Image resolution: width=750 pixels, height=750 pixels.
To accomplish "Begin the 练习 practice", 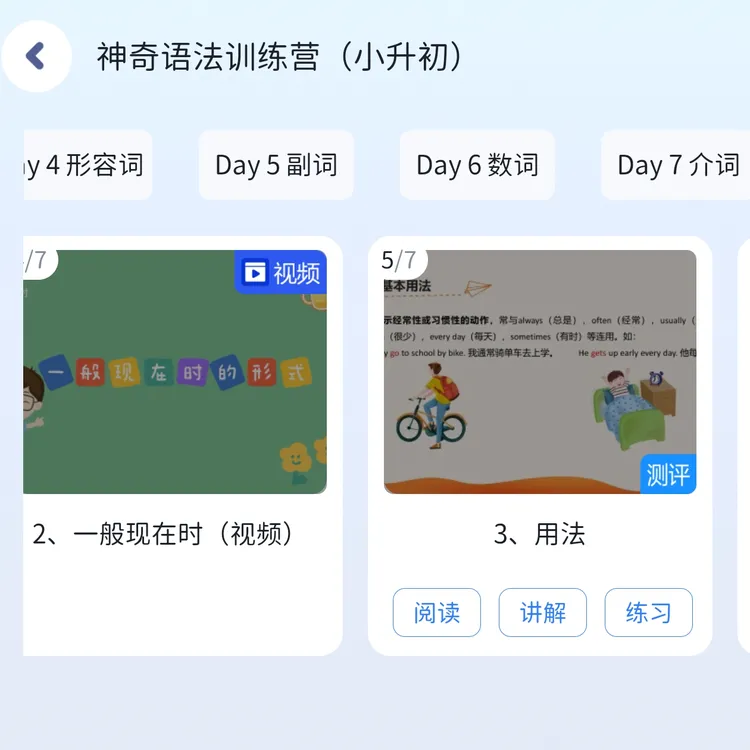I will pyautogui.click(x=649, y=613).
